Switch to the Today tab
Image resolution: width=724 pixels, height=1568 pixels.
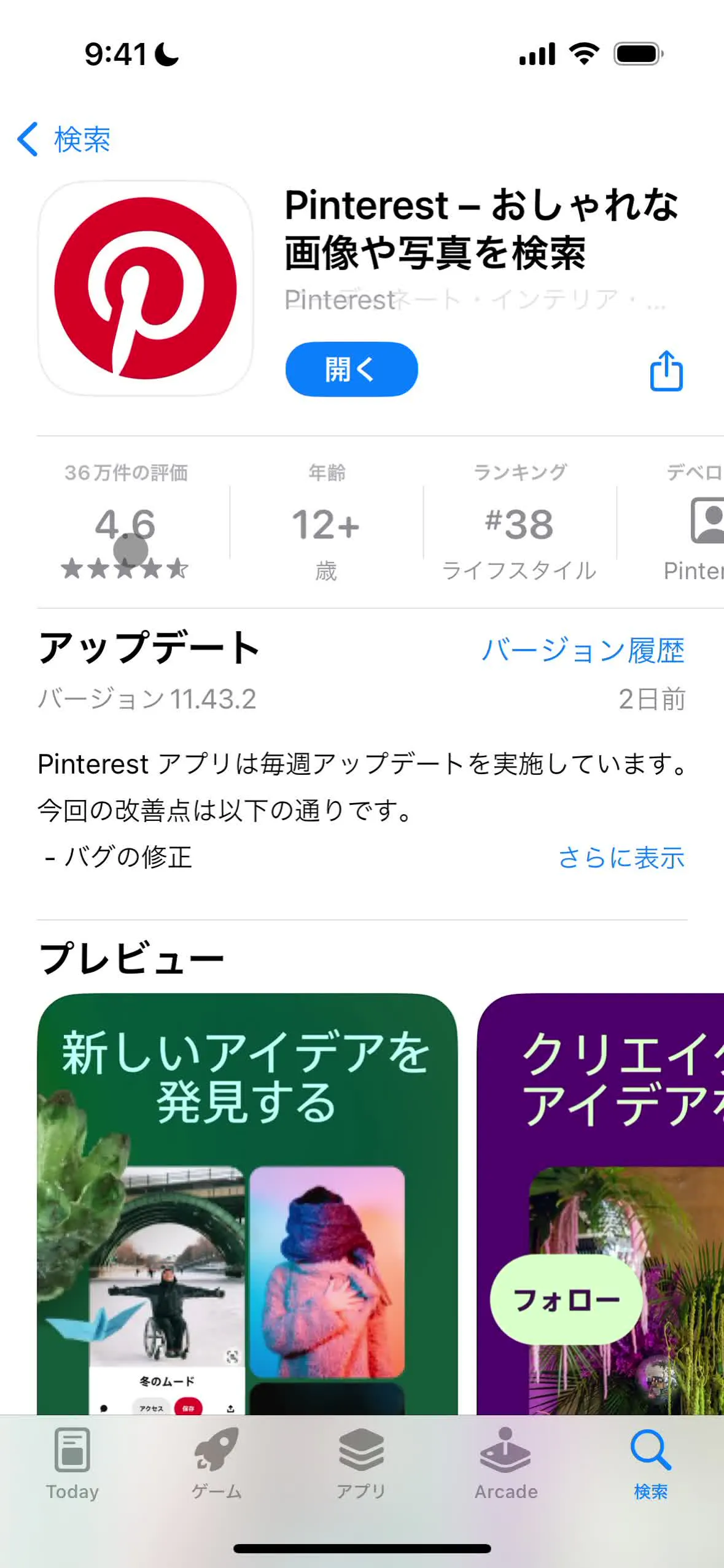[72, 1464]
